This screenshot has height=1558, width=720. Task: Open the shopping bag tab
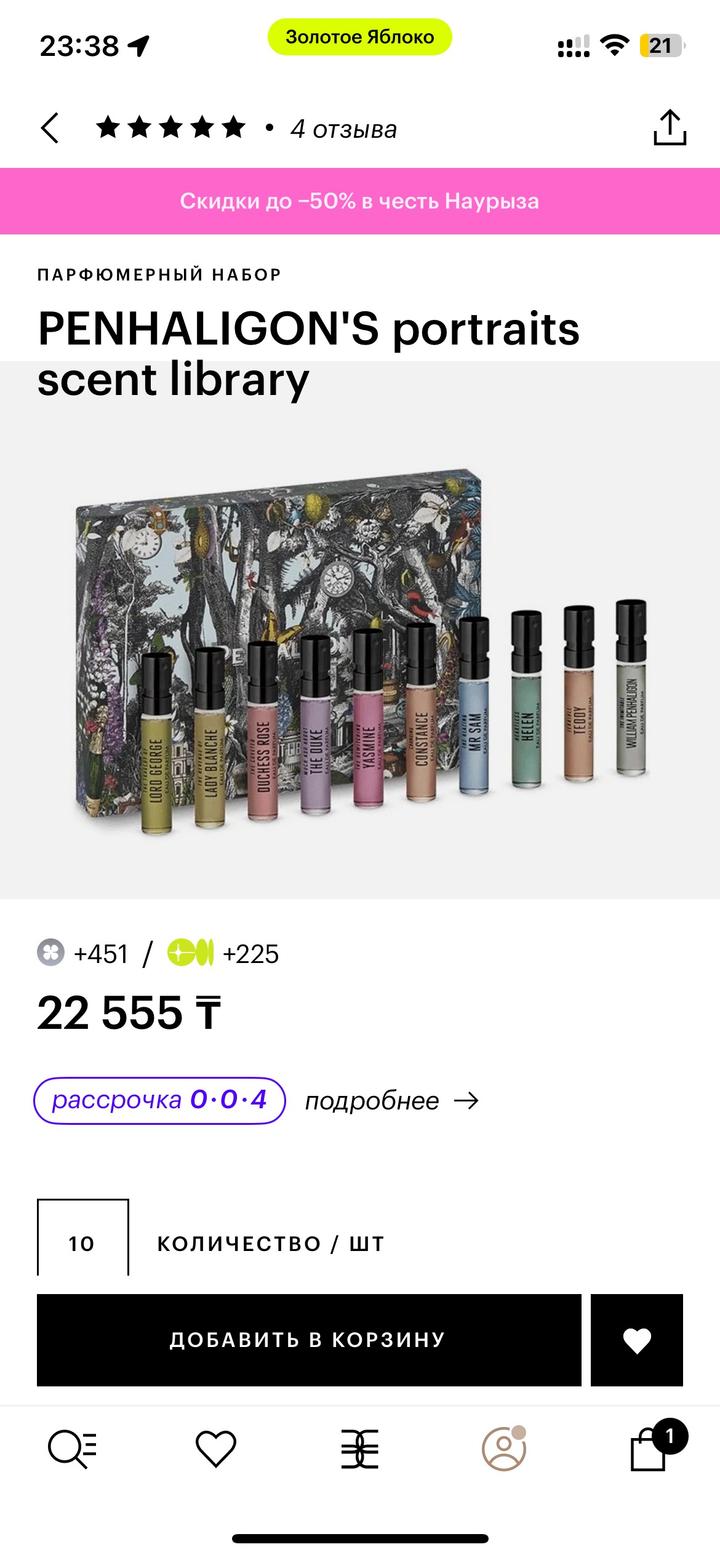click(650, 1449)
